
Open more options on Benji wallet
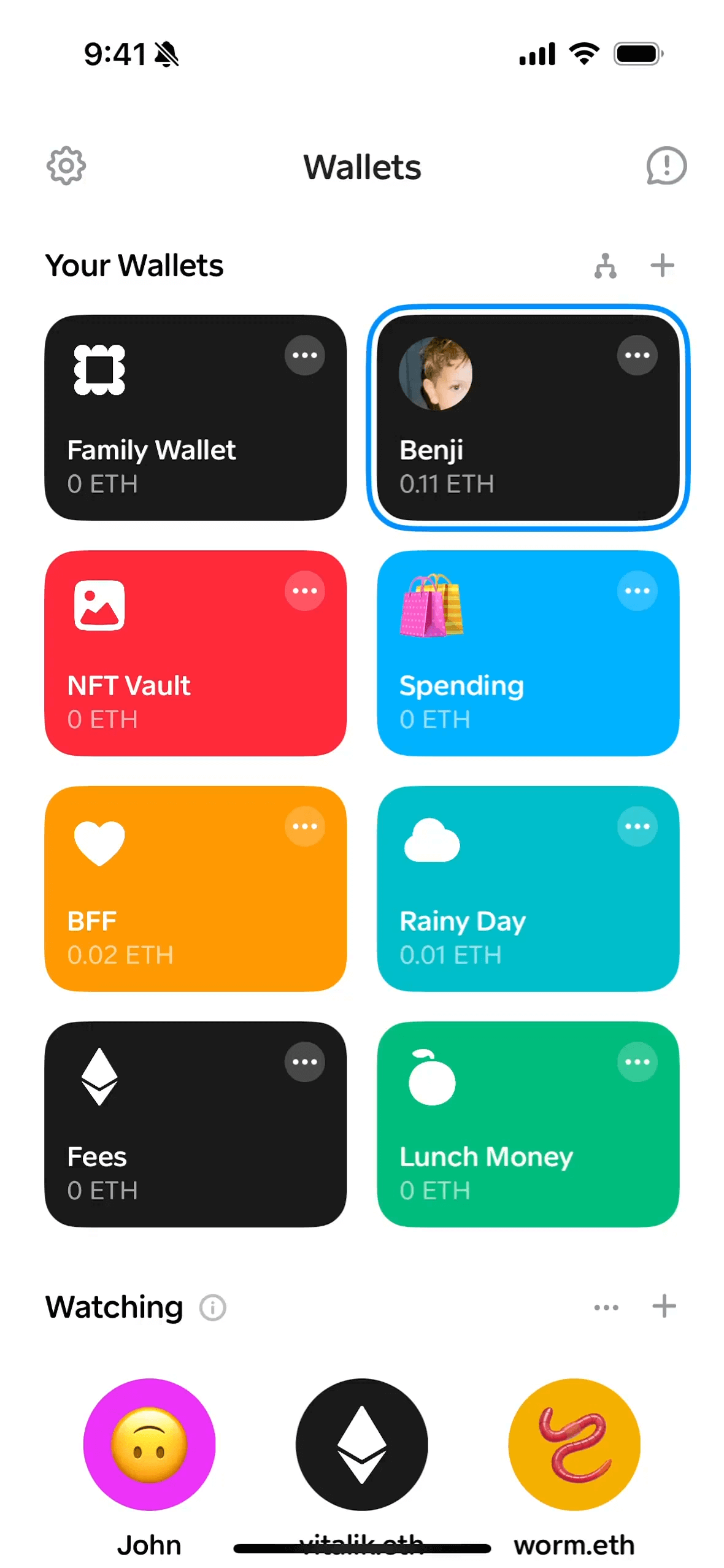point(637,355)
